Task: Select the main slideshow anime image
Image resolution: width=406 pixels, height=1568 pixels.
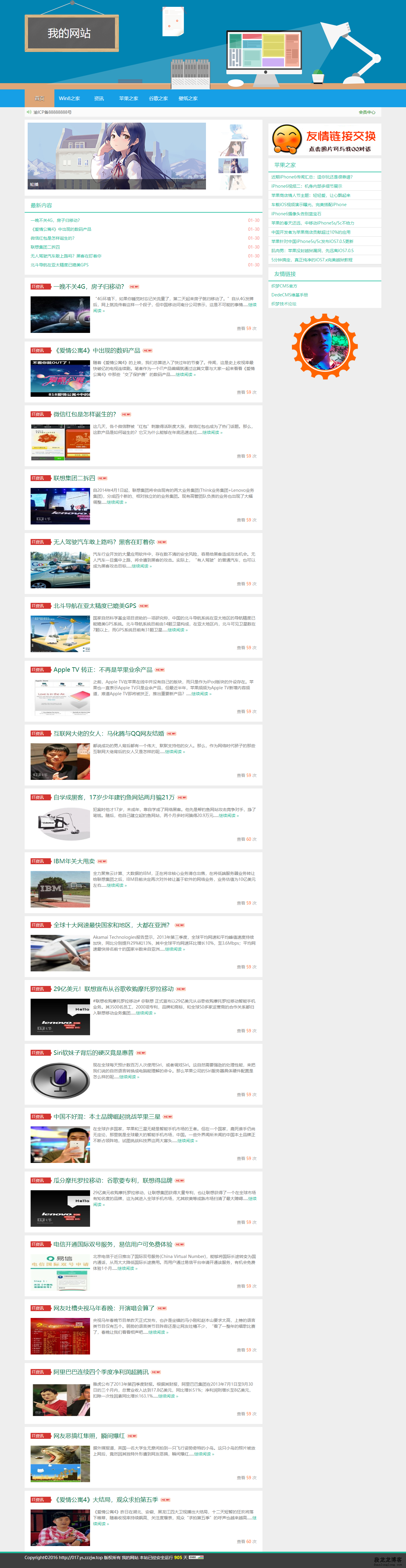Action: (x=117, y=156)
